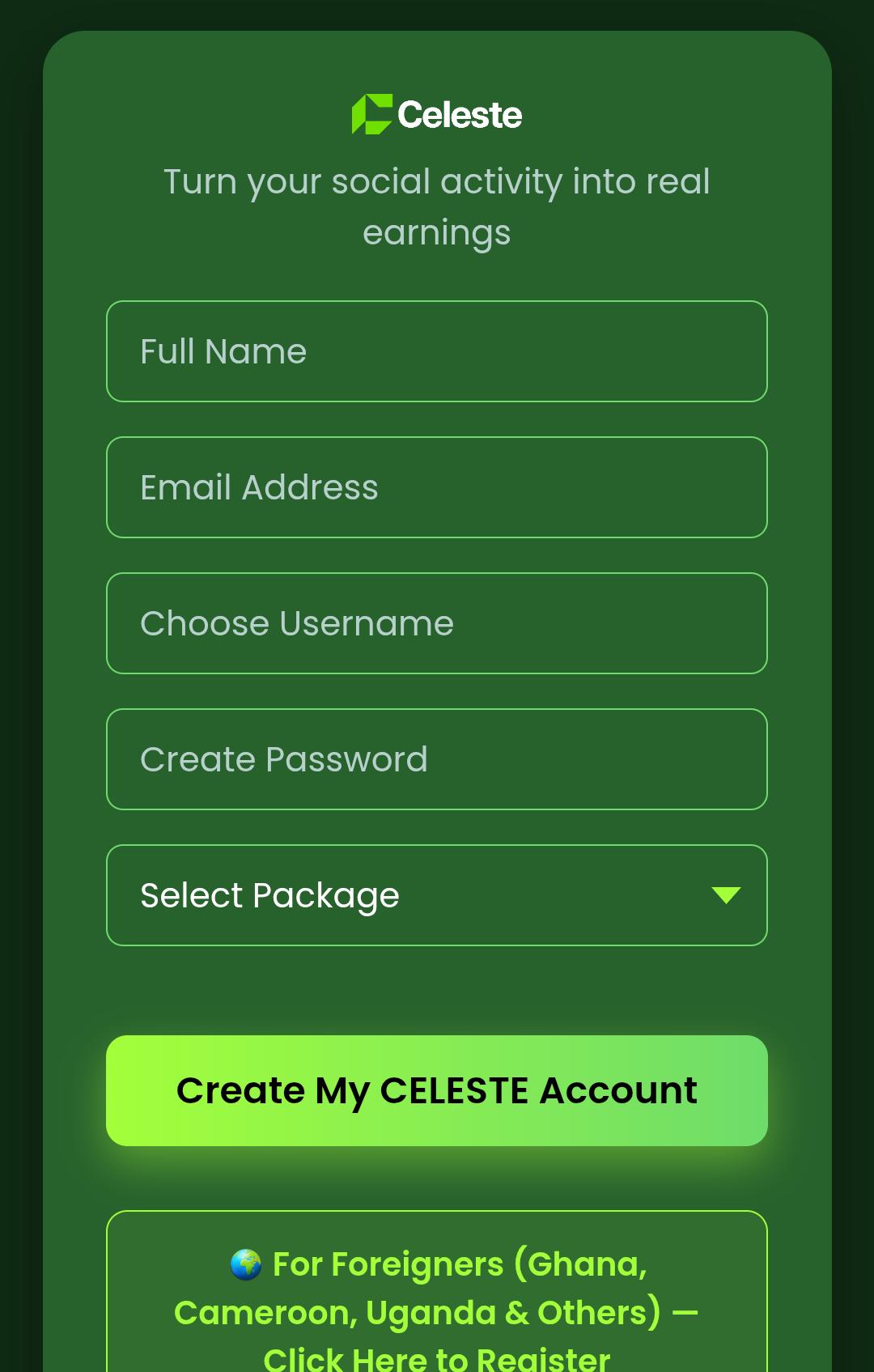Click Create My CELESTE Account
Screen dimensions: 874x1372
[x=437, y=1090]
